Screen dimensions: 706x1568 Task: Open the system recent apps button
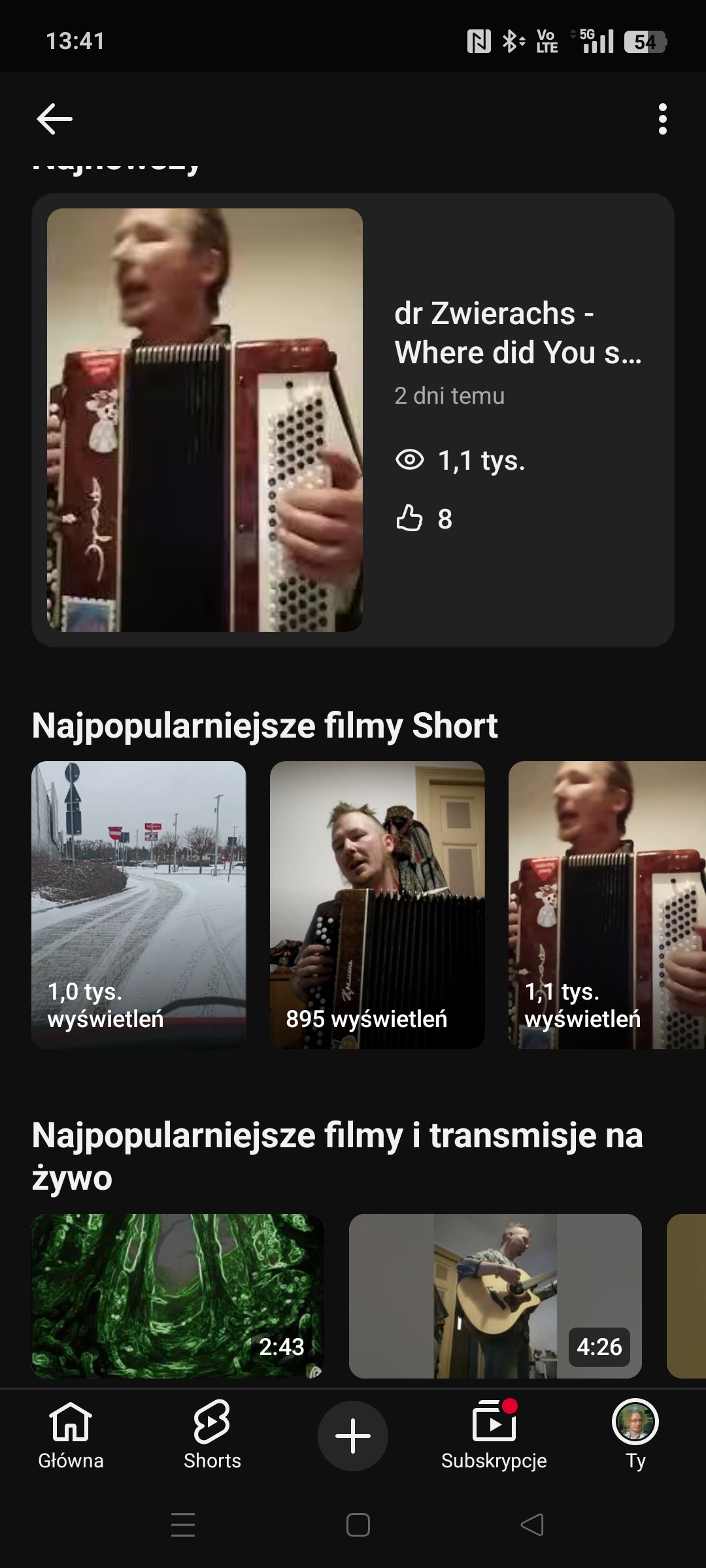click(183, 1525)
